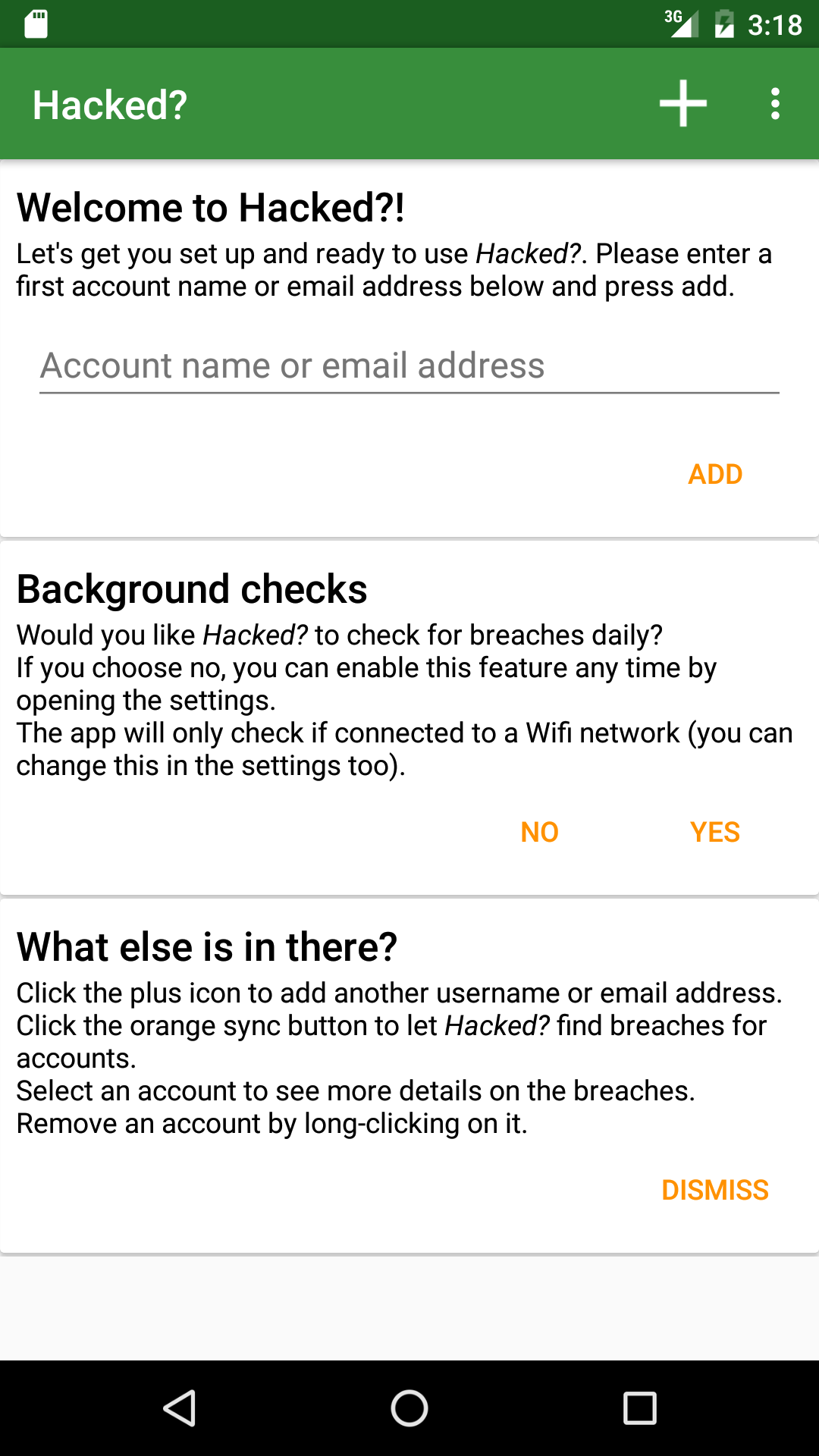Decline daily background checks with NO
The height and width of the screenshot is (1456, 819).
tap(539, 832)
